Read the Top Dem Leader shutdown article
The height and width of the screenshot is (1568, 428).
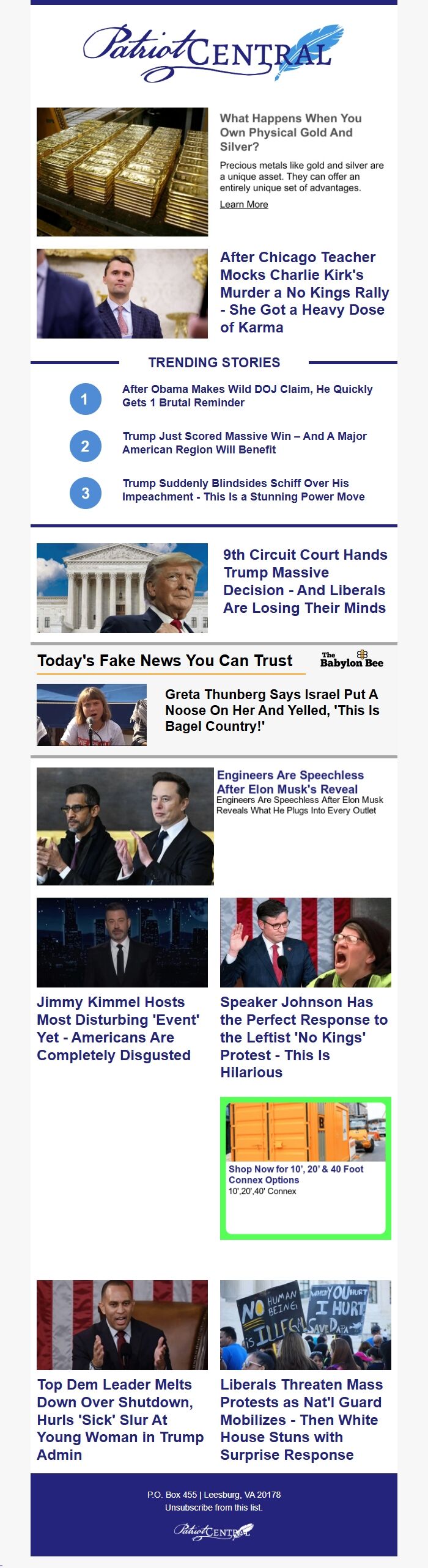(120, 1420)
